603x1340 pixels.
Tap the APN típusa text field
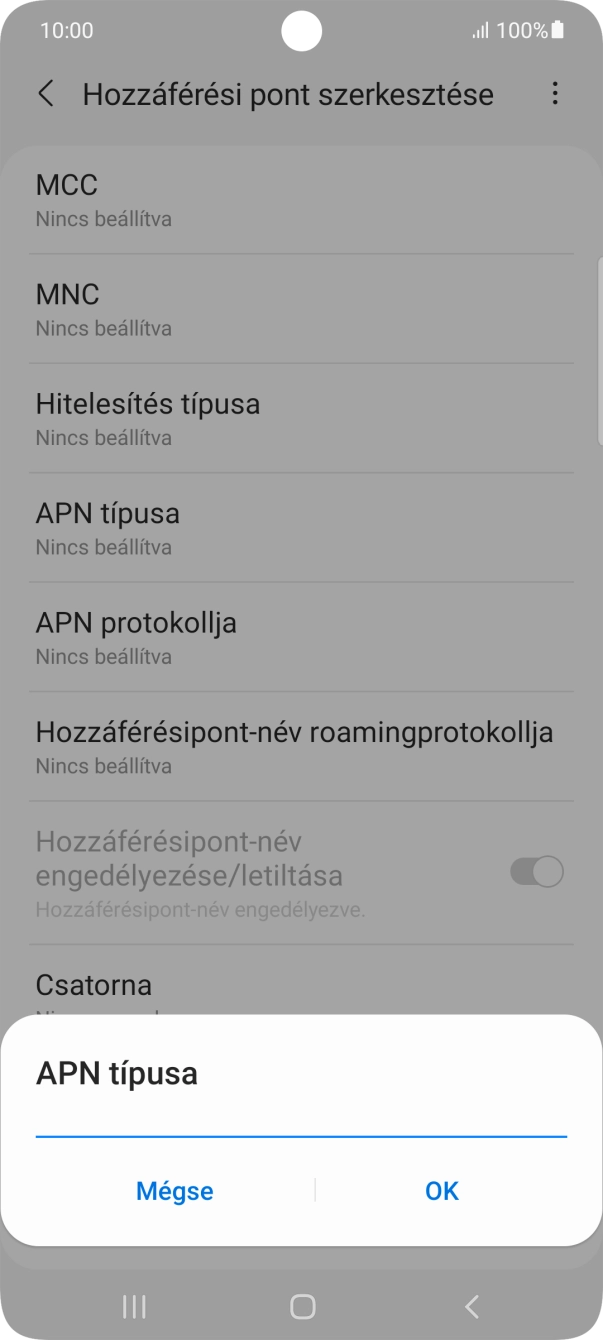click(301, 1119)
